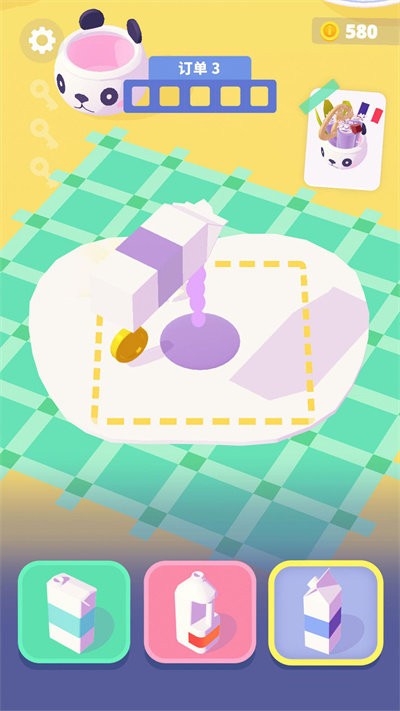
Task: Choose the red-striped milk jug
Action: pos(200,612)
